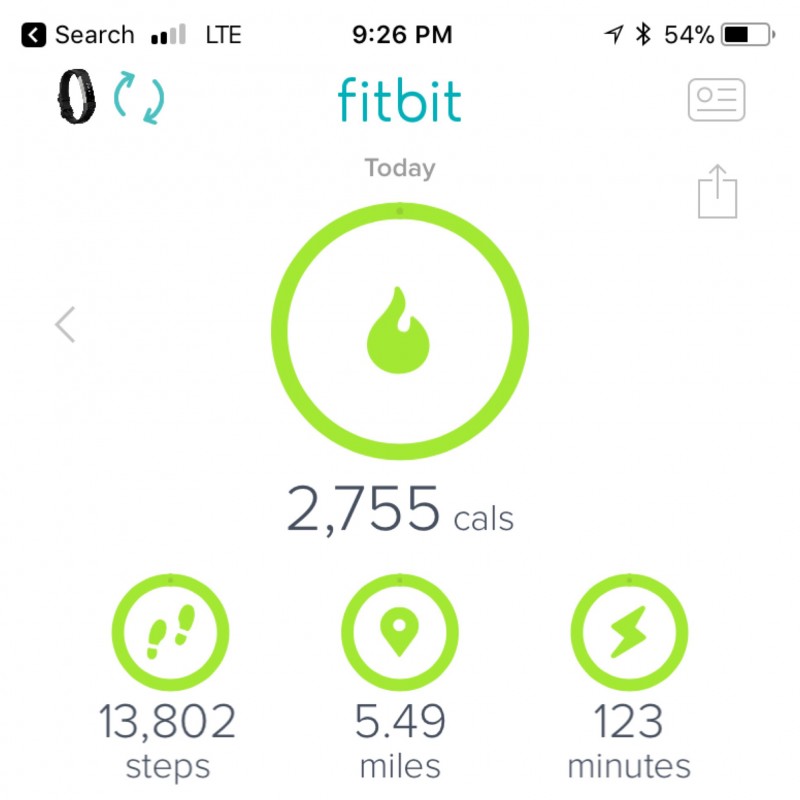Share today's activity stats
Image resolution: width=800 pixels, height=800 pixels.
(717, 191)
